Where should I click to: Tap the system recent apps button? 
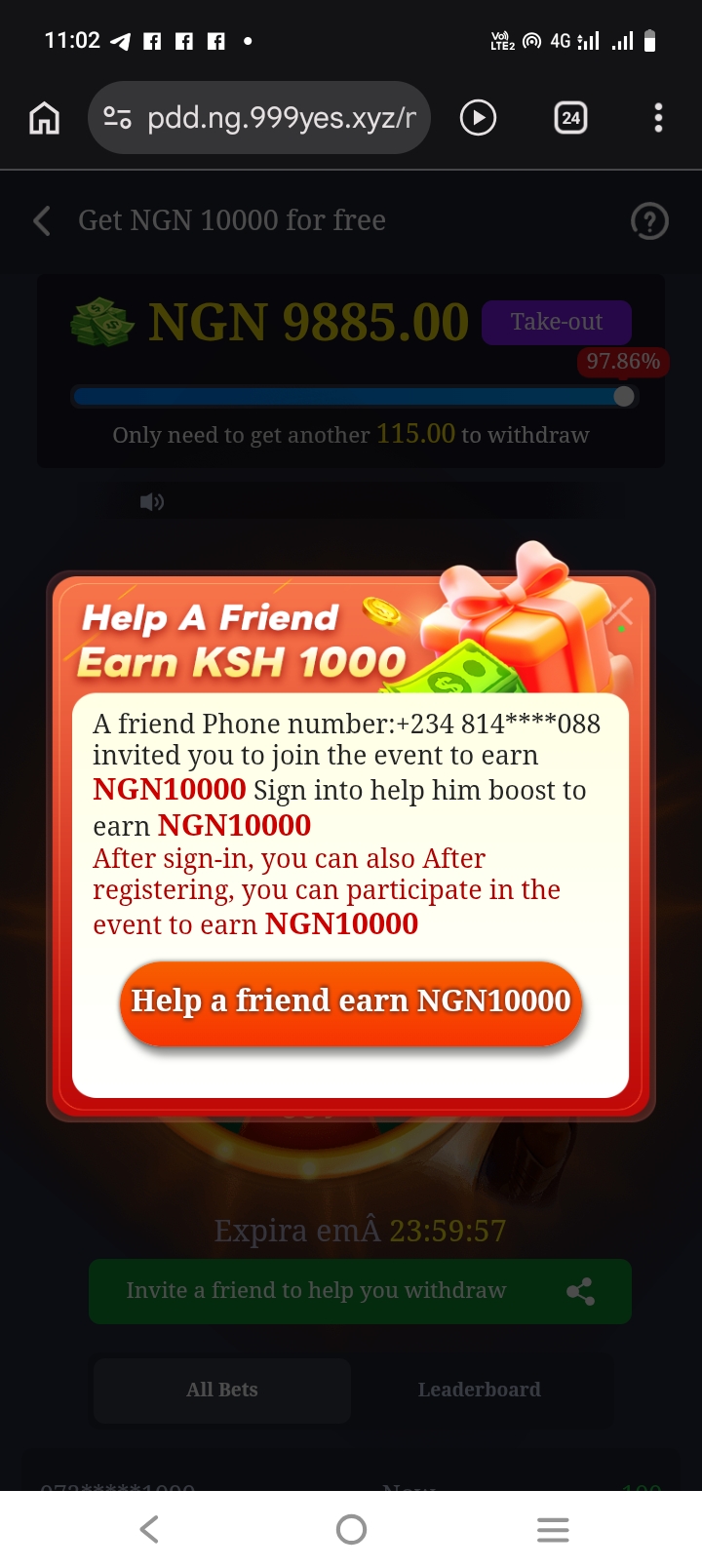coord(553,1529)
